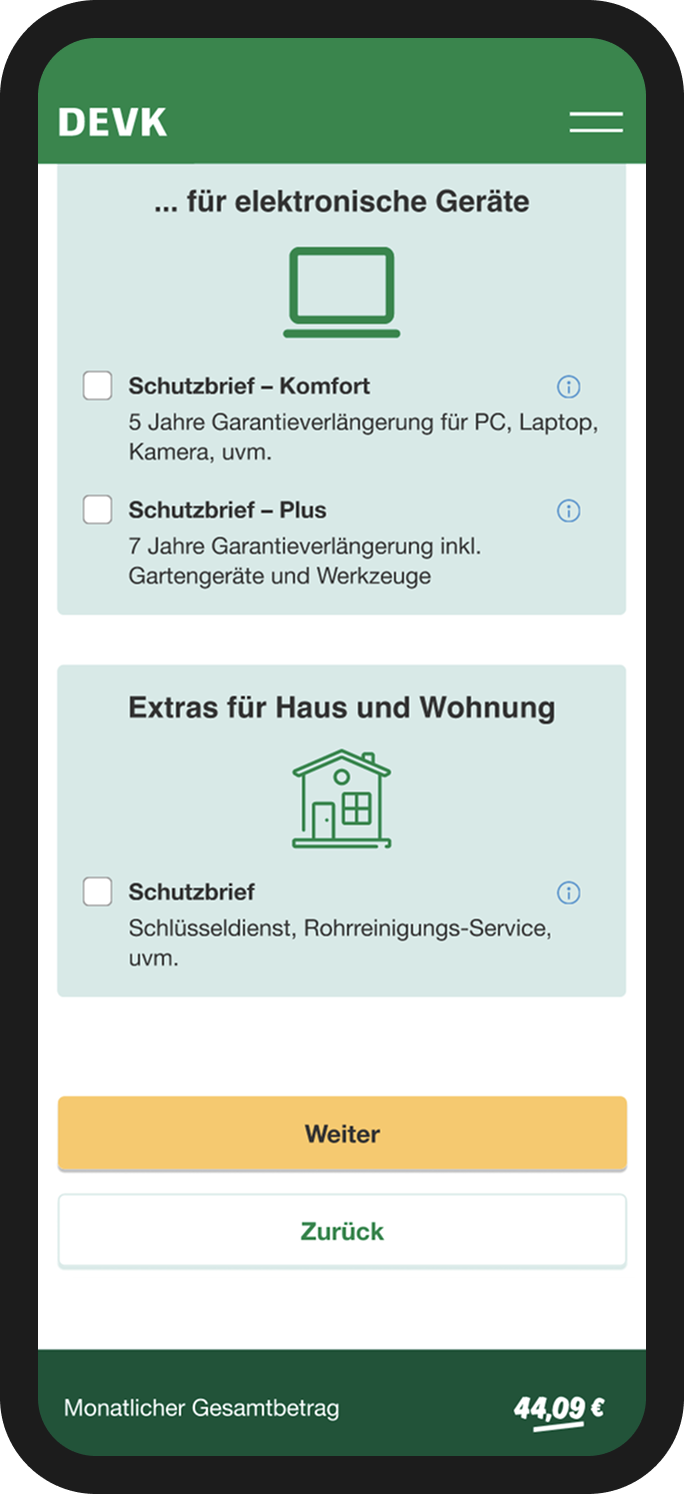Select the Schutzbrief – Plus checkbox
684x1494 pixels.
tap(97, 510)
